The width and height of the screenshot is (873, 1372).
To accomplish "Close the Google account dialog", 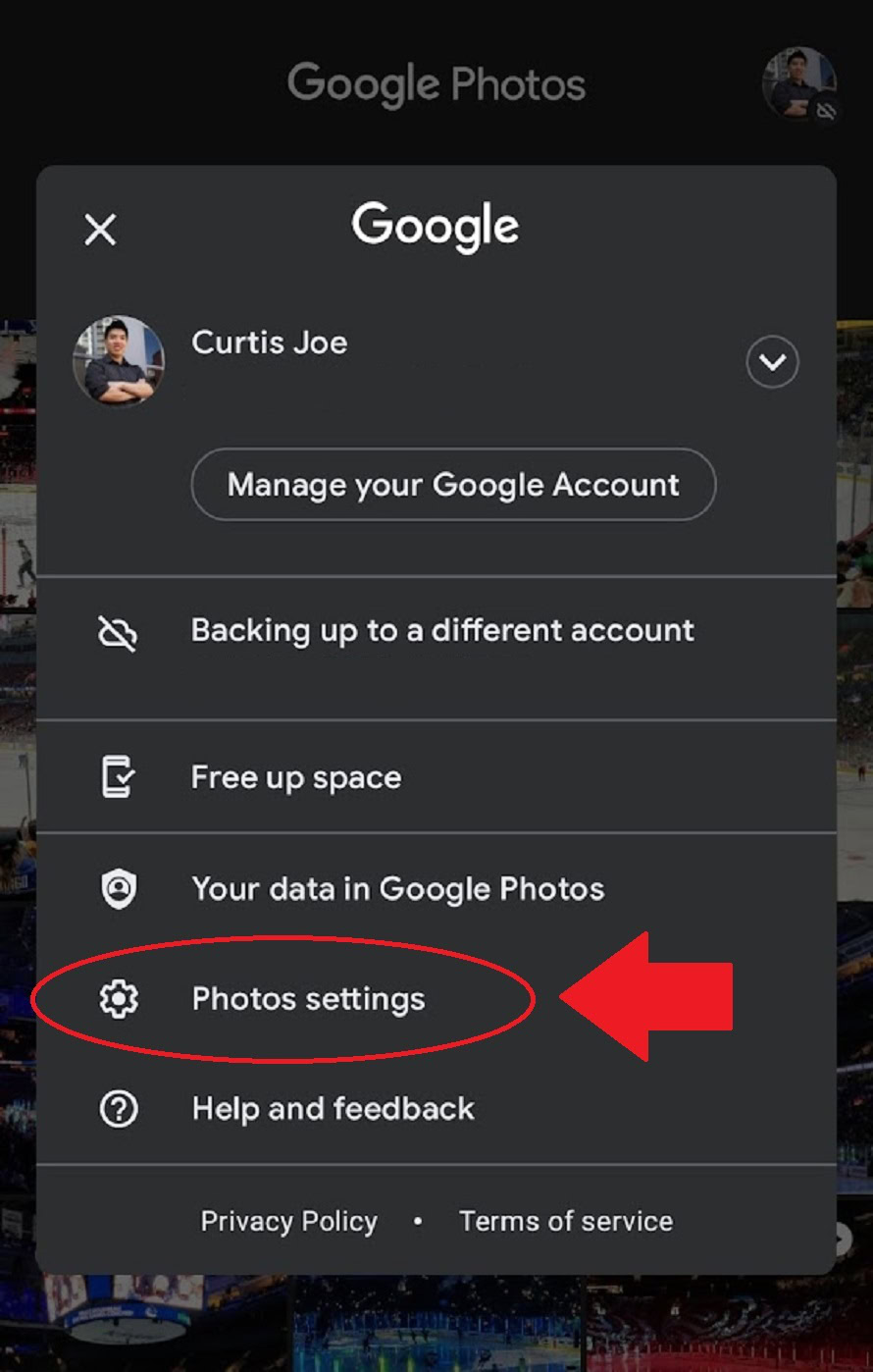I will 100,231.
